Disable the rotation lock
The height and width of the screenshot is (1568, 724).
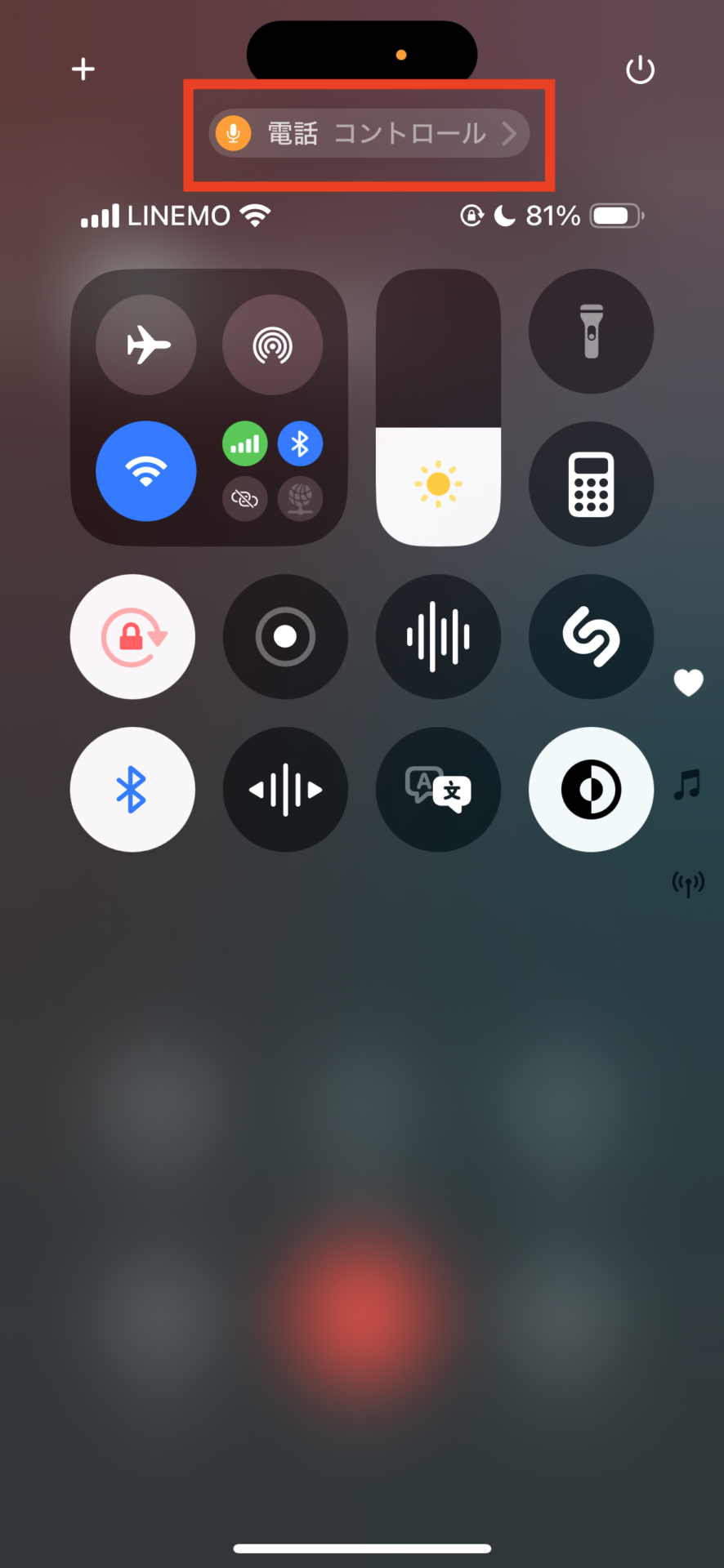click(132, 637)
